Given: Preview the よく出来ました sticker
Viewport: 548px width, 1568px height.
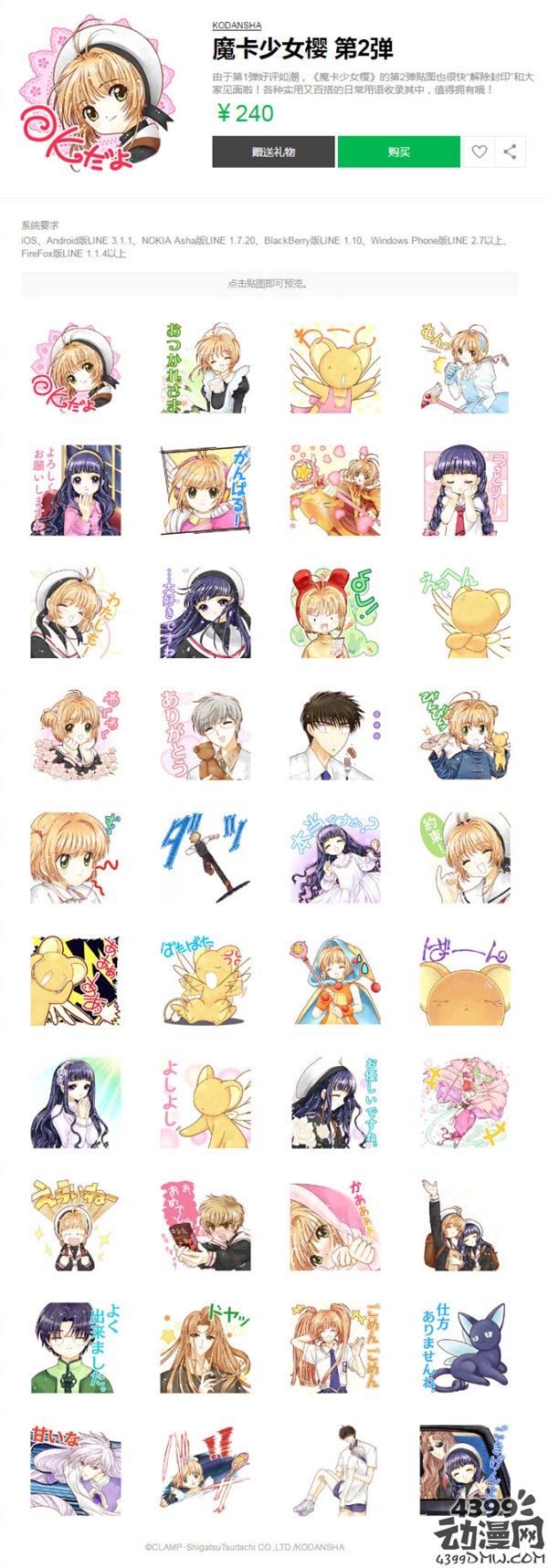Looking at the screenshot, I should point(76,1348).
